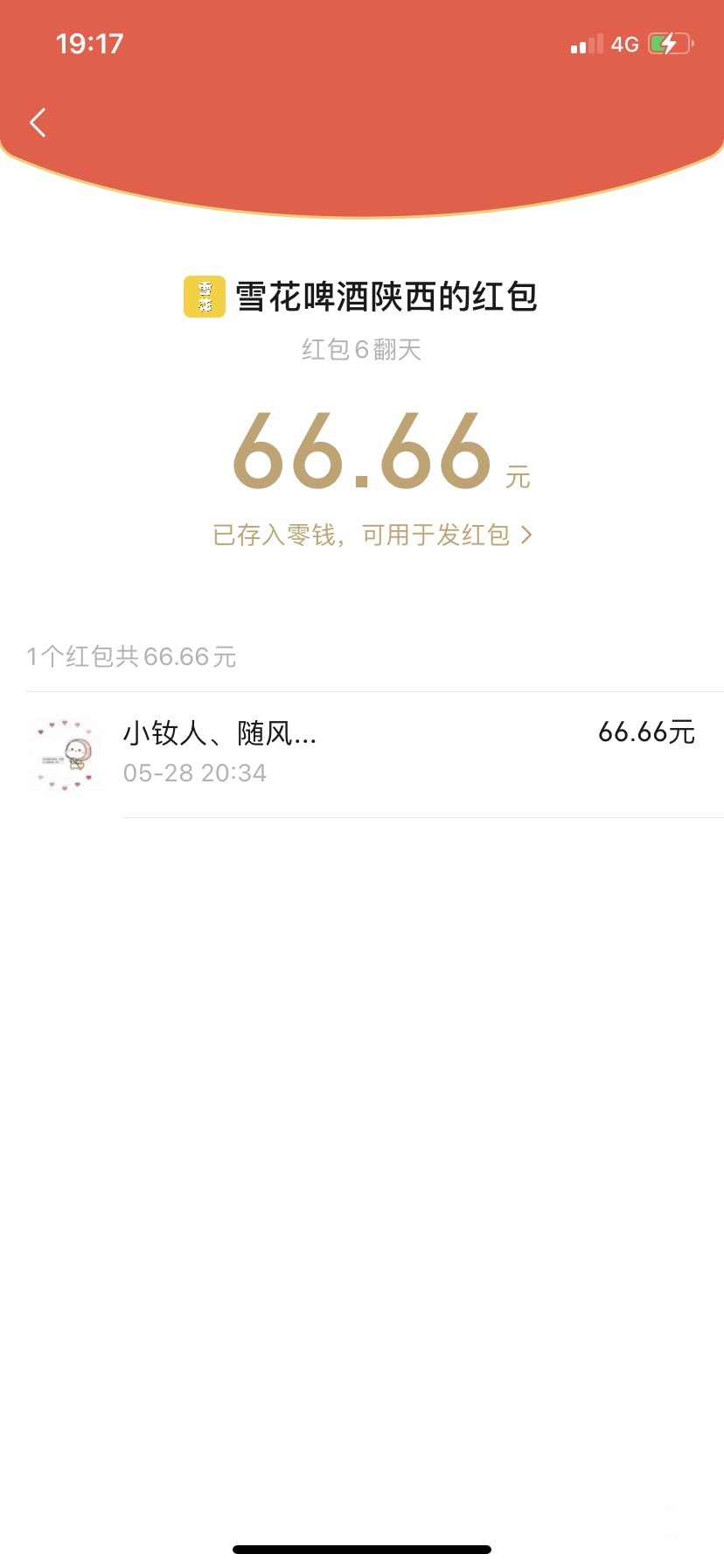Screen dimensions: 724x1568
Task: Select the cellular signal bars icon
Action: pyautogui.click(x=587, y=43)
